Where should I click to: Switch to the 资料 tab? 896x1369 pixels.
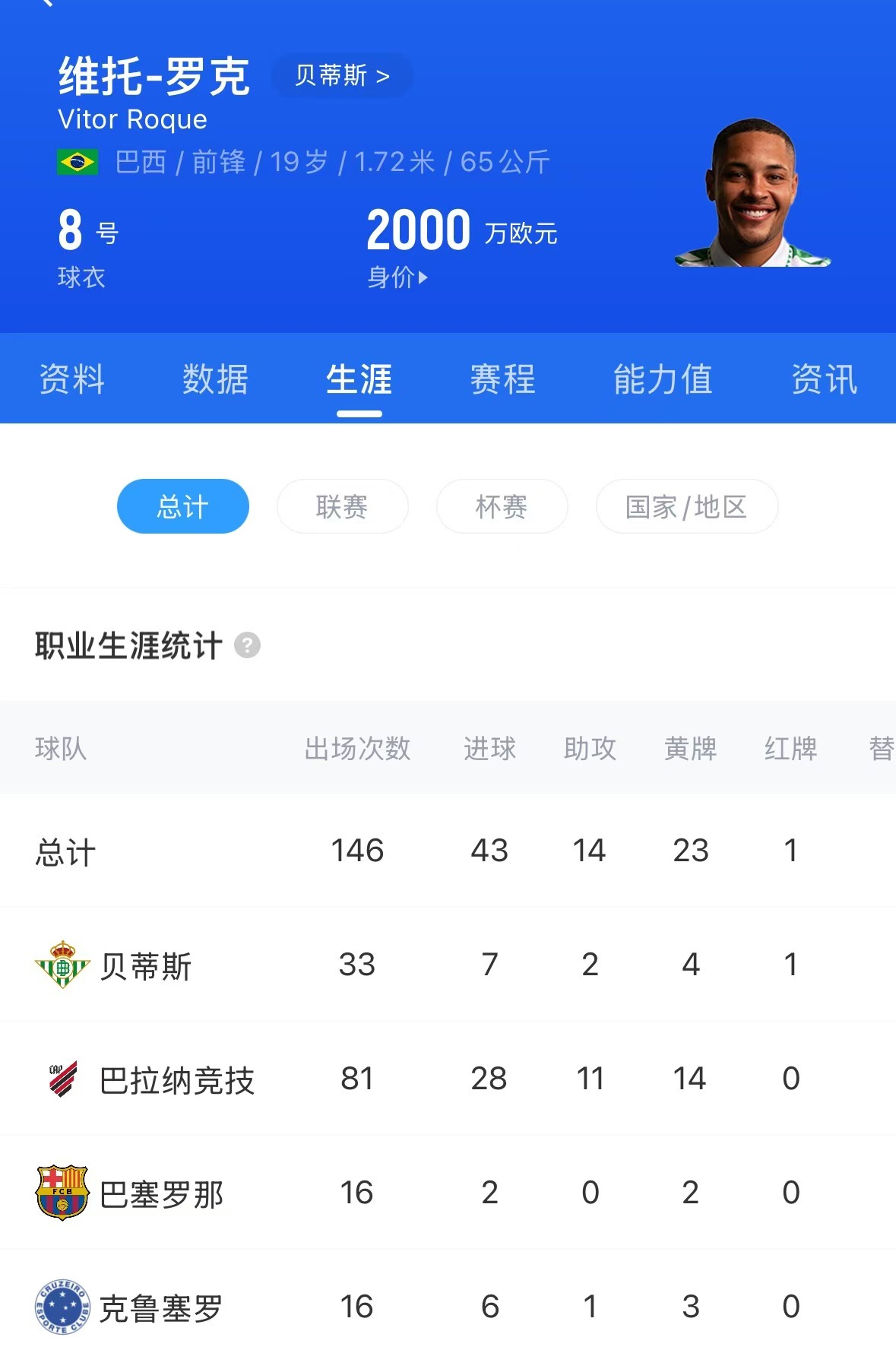click(71, 379)
